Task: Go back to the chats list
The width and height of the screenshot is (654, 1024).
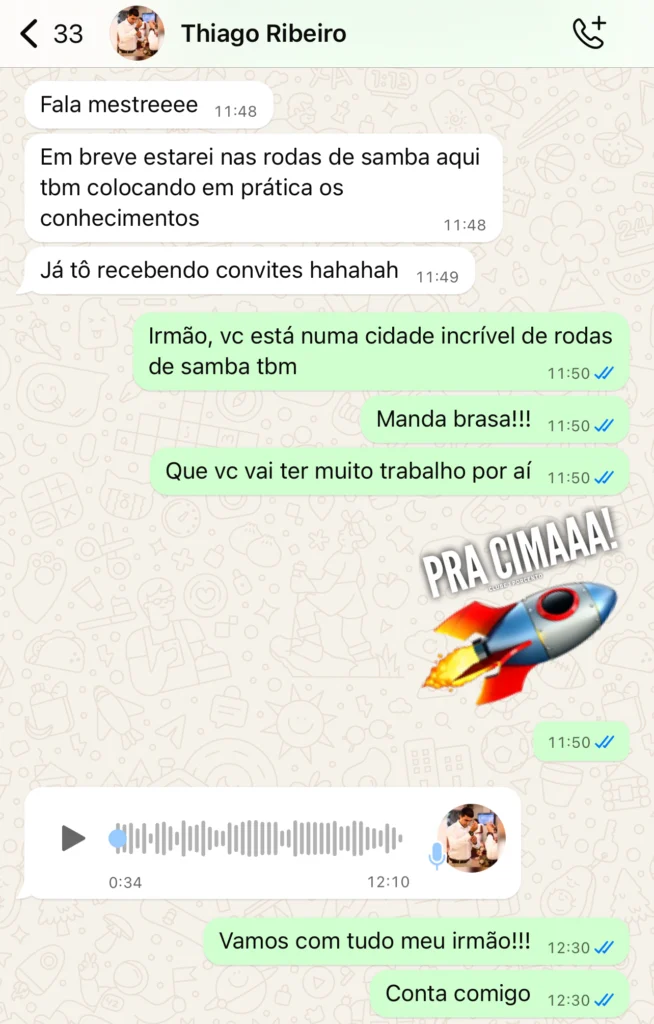Action: [x=30, y=34]
